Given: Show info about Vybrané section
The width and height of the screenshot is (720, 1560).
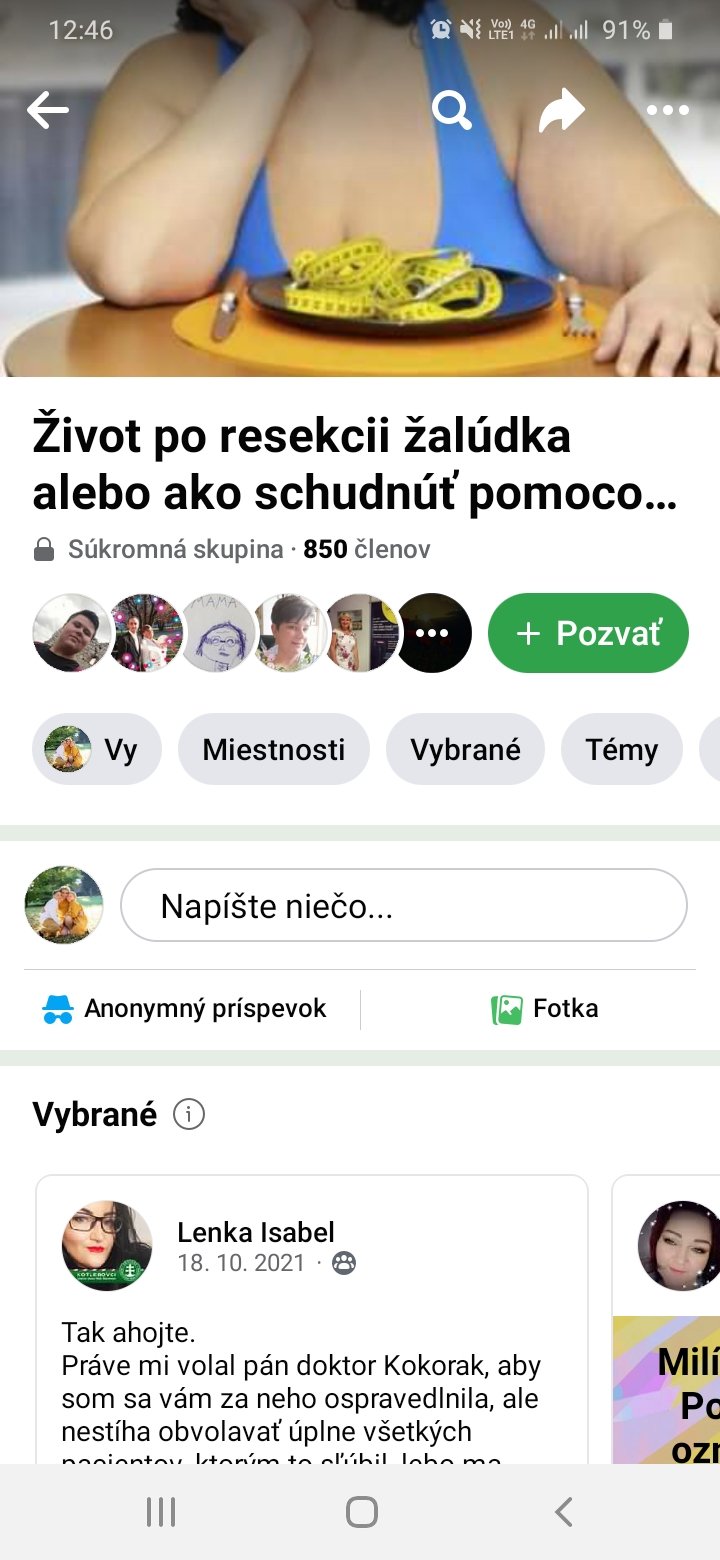Looking at the screenshot, I should coord(189,1114).
